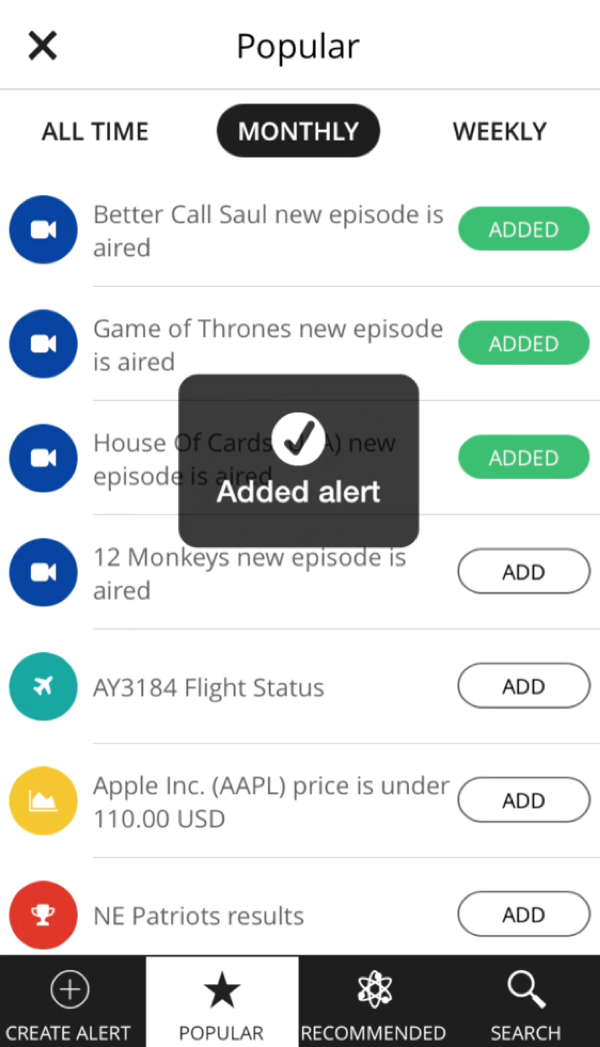Show Weekly popular alerts
Screen dimensions: 600x1047
[499, 131]
